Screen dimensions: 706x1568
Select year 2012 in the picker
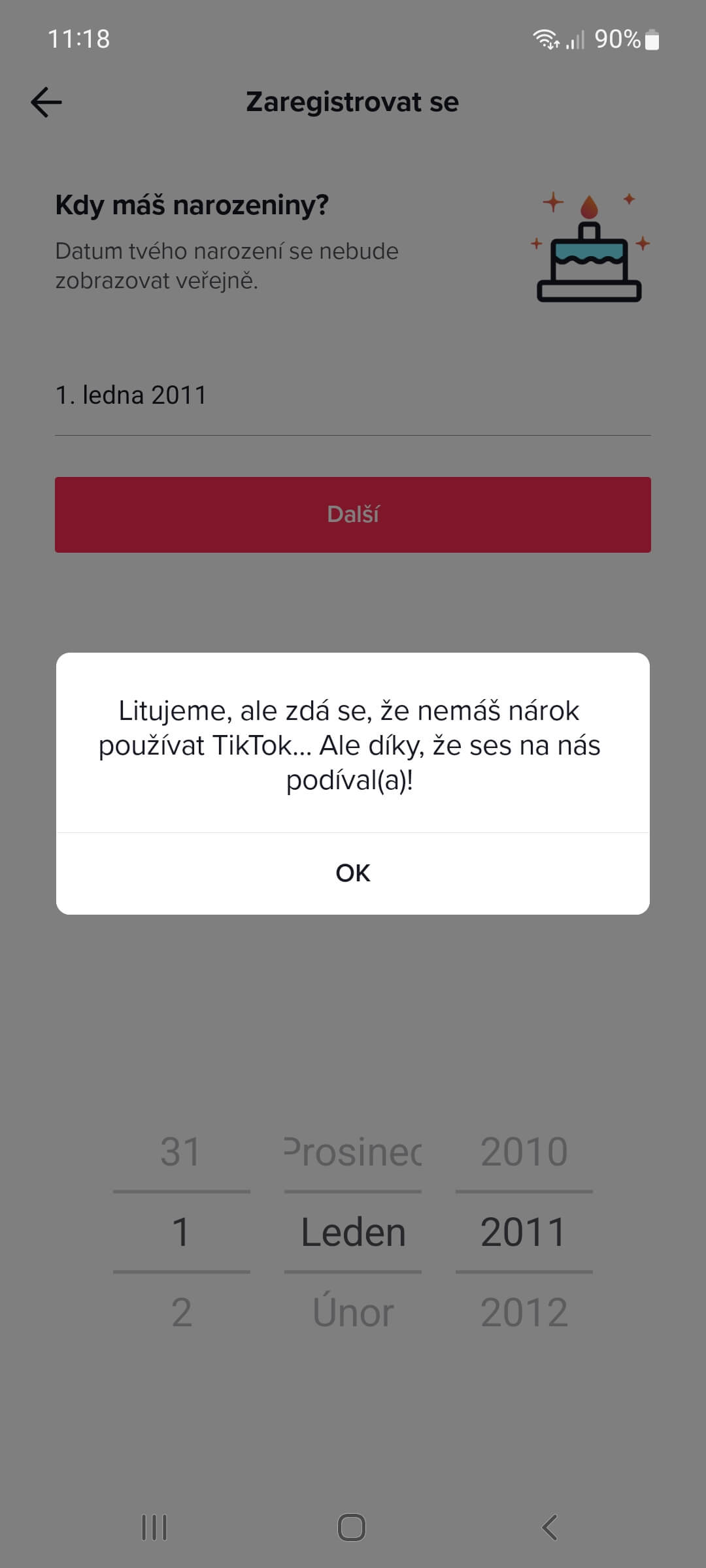[x=524, y=1312]
